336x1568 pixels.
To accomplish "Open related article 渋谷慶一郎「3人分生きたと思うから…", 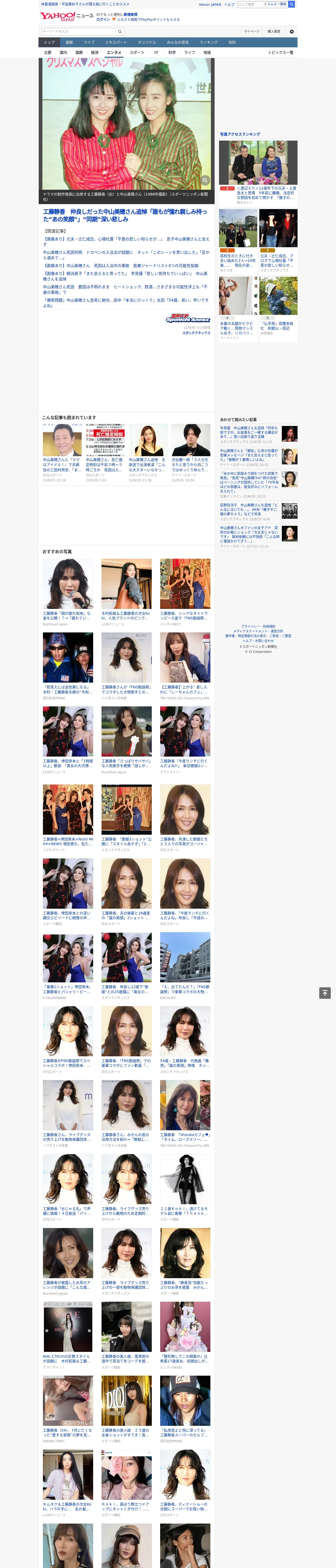I will (x=191, y=453).
